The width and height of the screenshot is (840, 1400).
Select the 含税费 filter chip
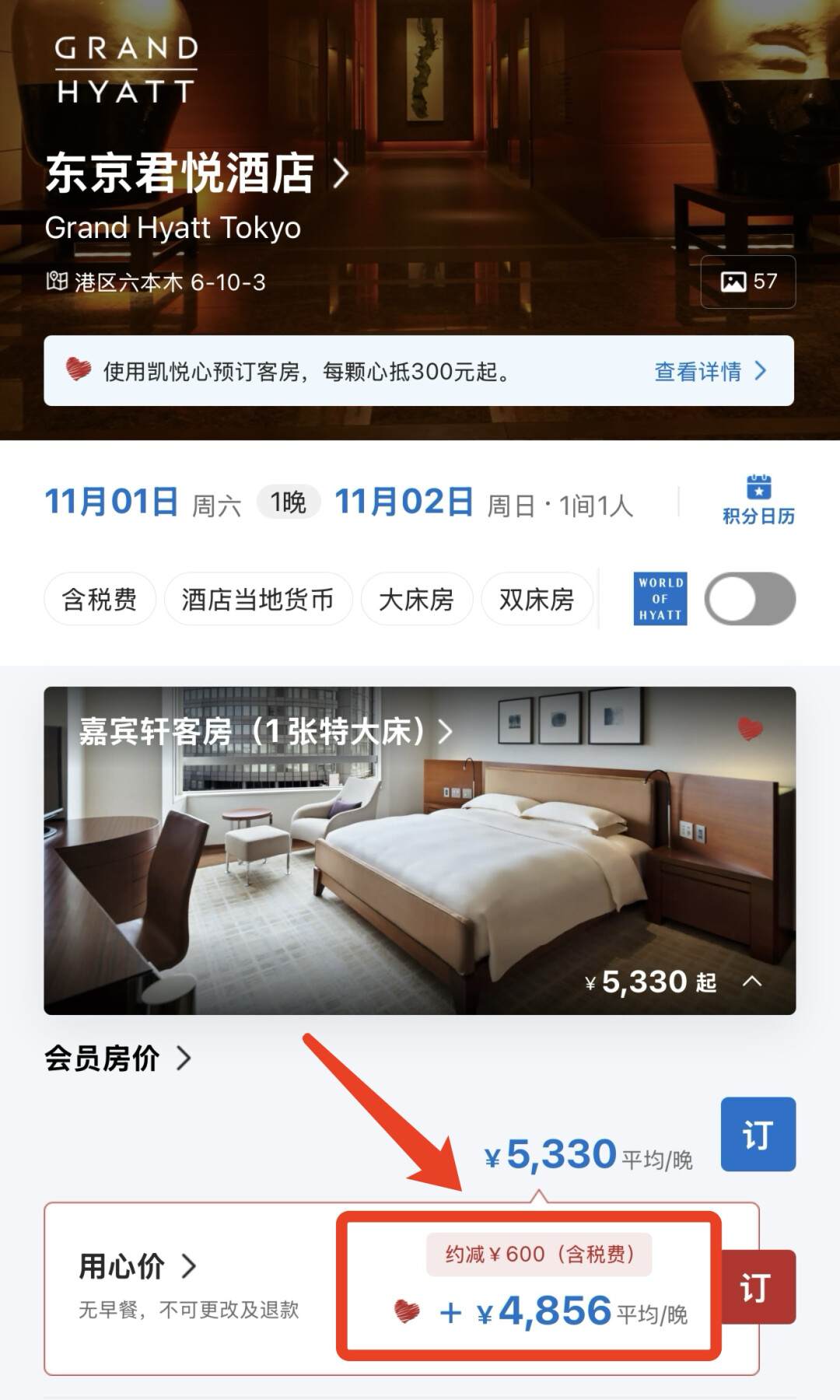pyautogui.click(x=100, y=600)
